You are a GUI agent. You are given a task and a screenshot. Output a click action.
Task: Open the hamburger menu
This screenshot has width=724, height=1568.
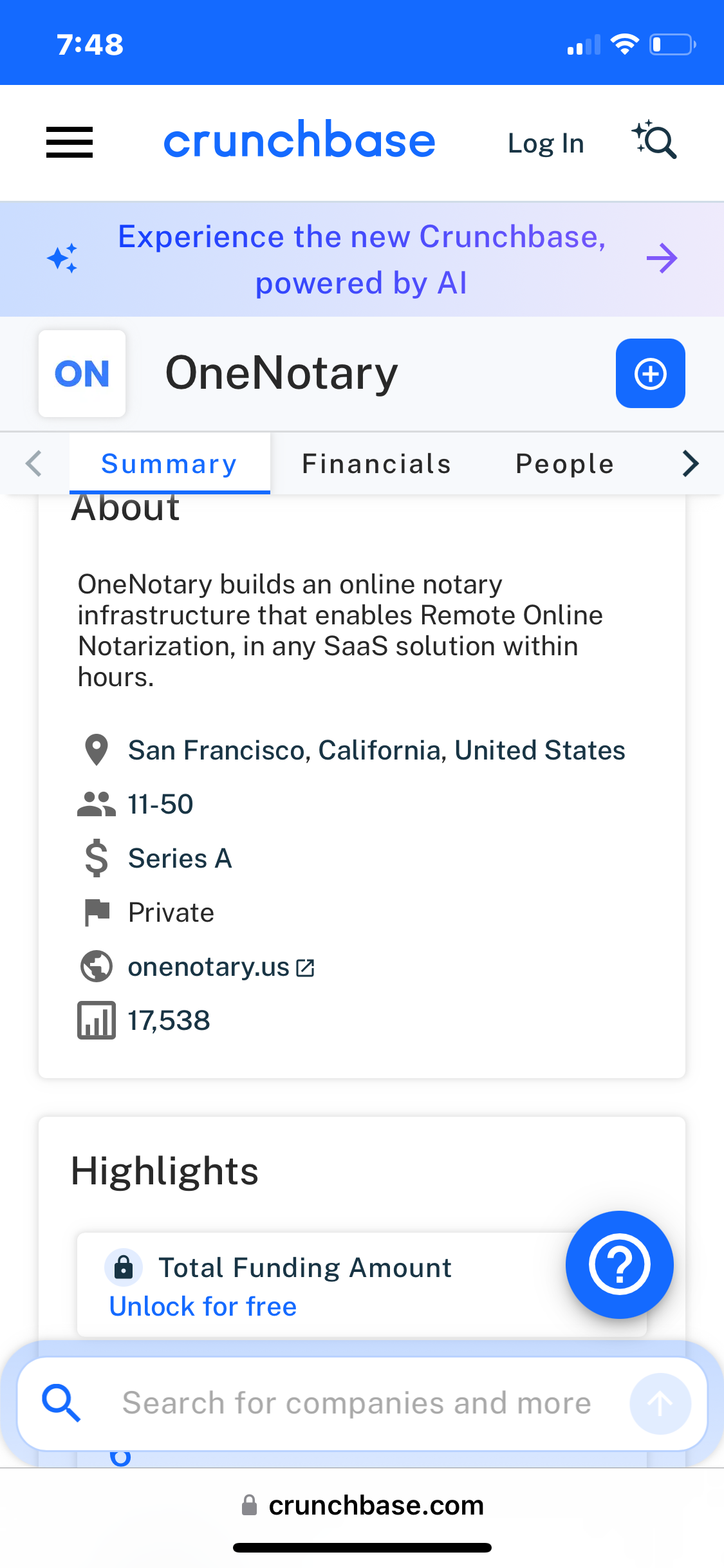pos(70,142)
